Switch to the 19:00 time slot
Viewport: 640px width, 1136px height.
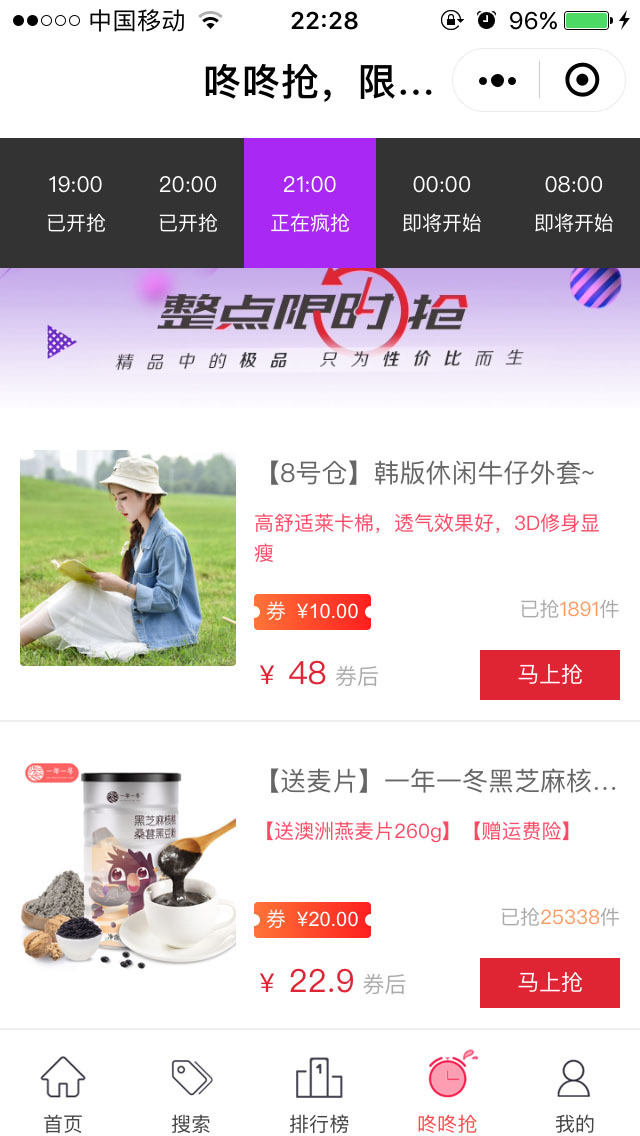pos(75,203)
